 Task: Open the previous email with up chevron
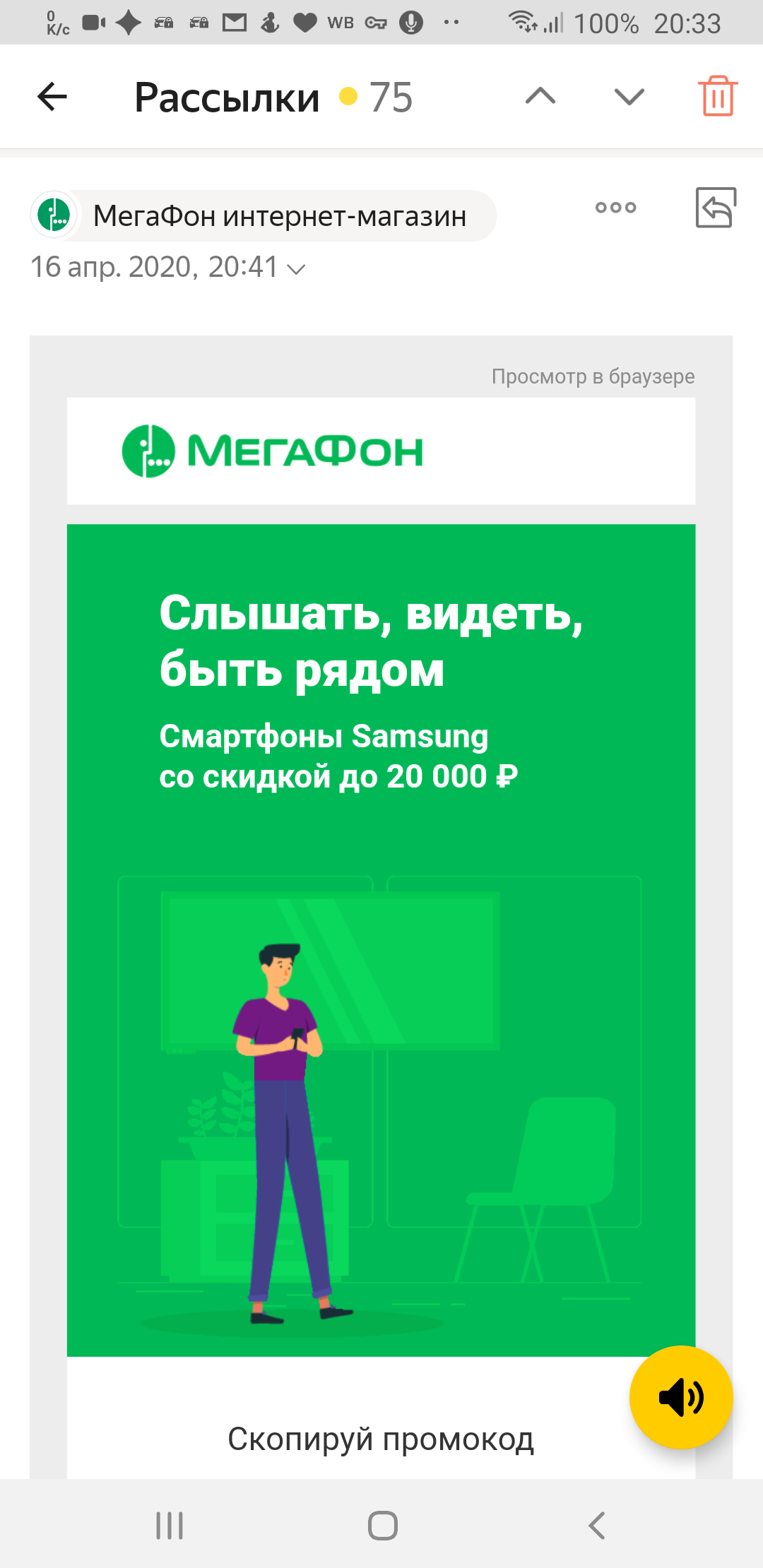[540, 96]
